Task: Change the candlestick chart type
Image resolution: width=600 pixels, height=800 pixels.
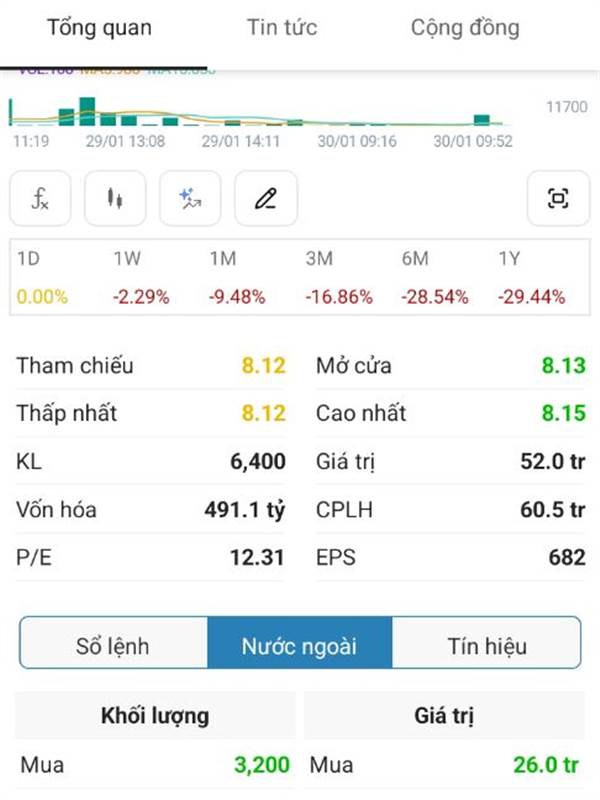Action: pyautogui.click(x=115, y=199)
